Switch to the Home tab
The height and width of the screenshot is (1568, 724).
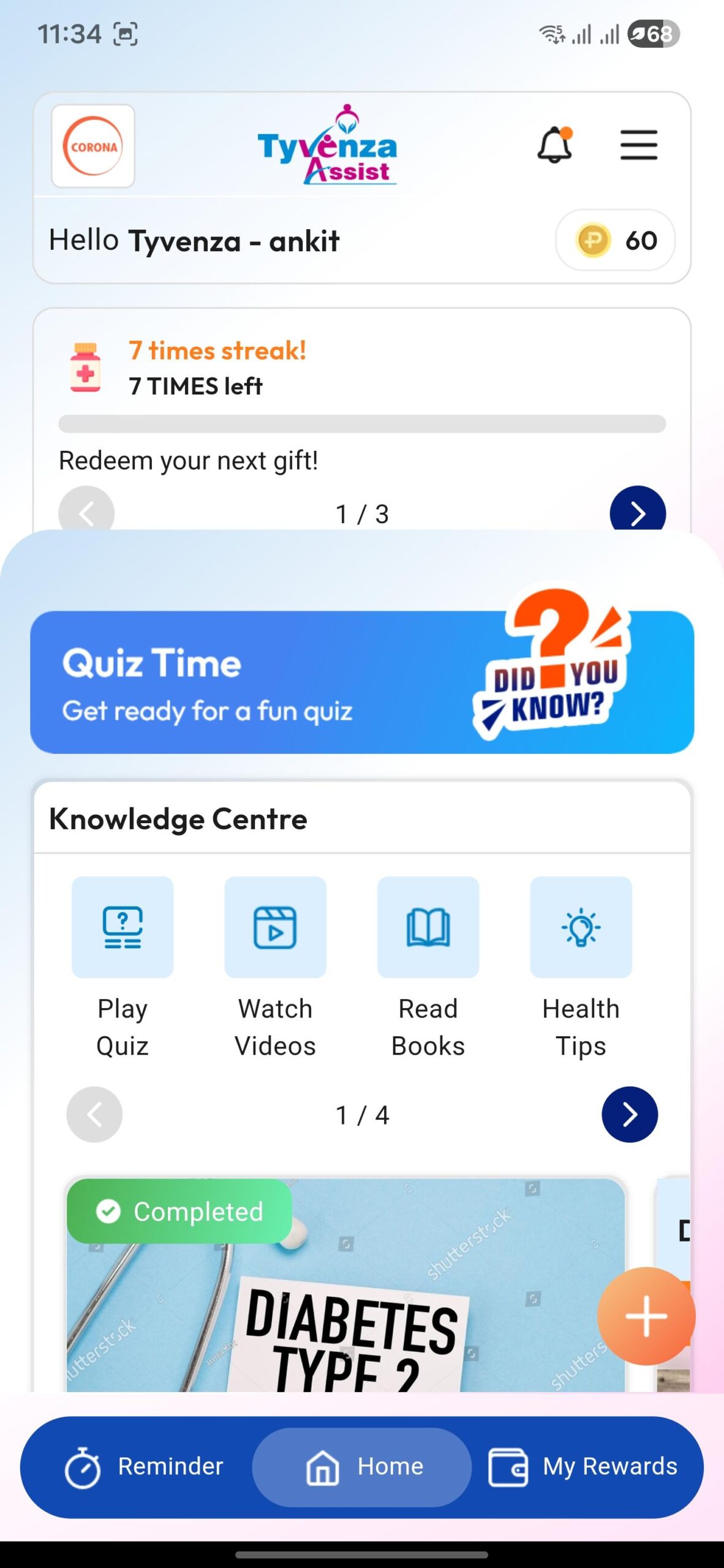(363, 1467)
